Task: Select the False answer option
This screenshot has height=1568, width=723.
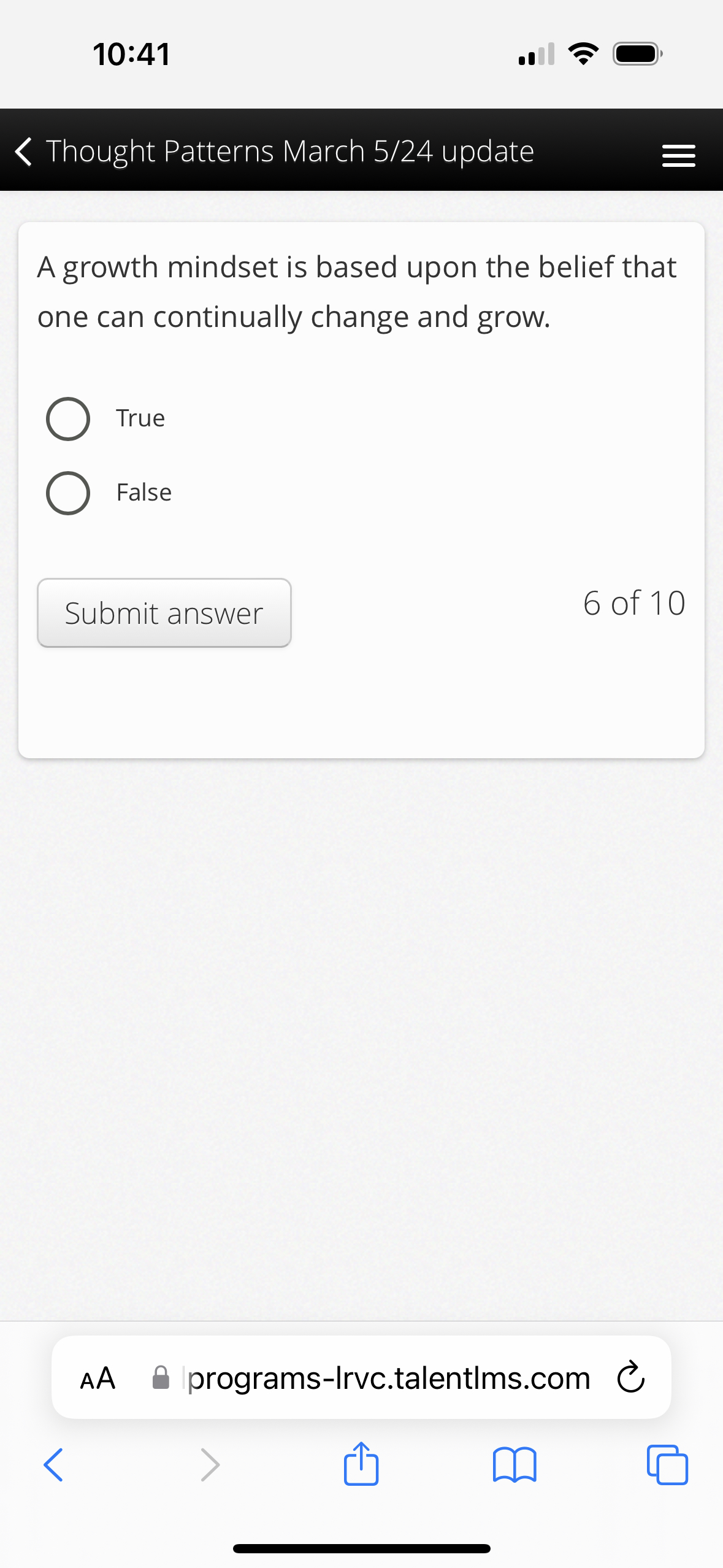Action: click(68, 493)
